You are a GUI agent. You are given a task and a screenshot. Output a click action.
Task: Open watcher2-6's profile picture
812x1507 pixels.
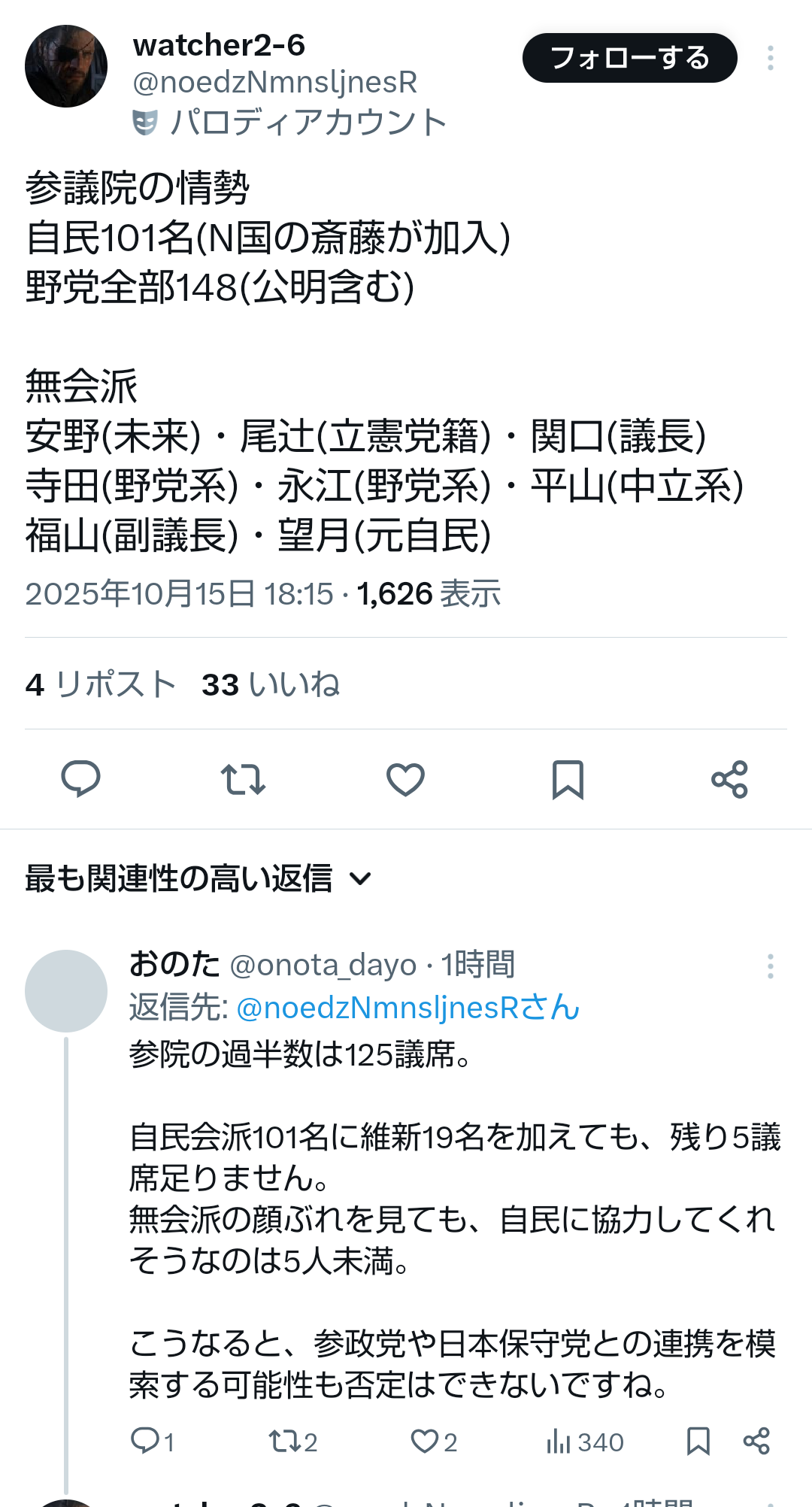click(66, 66)
